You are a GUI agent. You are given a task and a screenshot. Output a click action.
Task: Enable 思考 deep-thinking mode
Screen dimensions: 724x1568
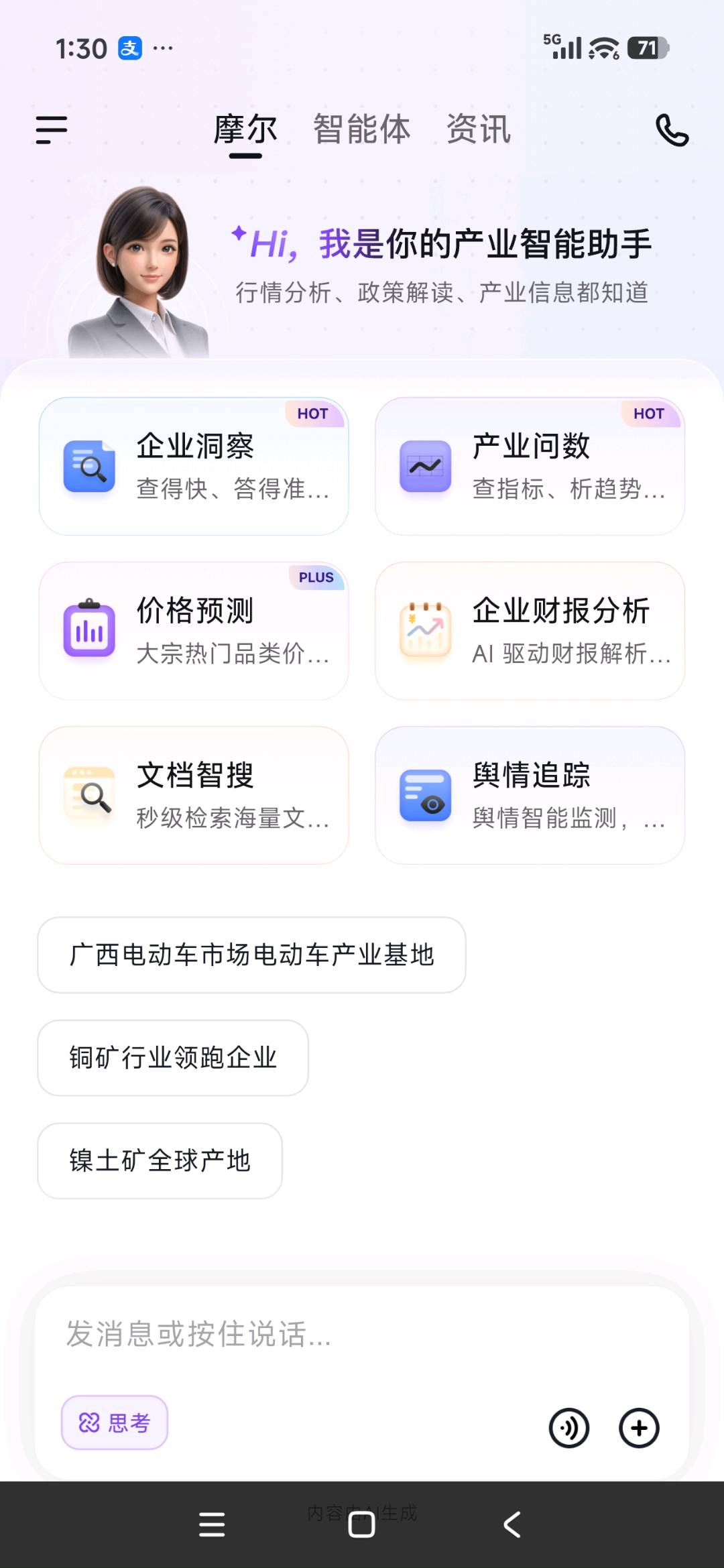(114, 1423)
